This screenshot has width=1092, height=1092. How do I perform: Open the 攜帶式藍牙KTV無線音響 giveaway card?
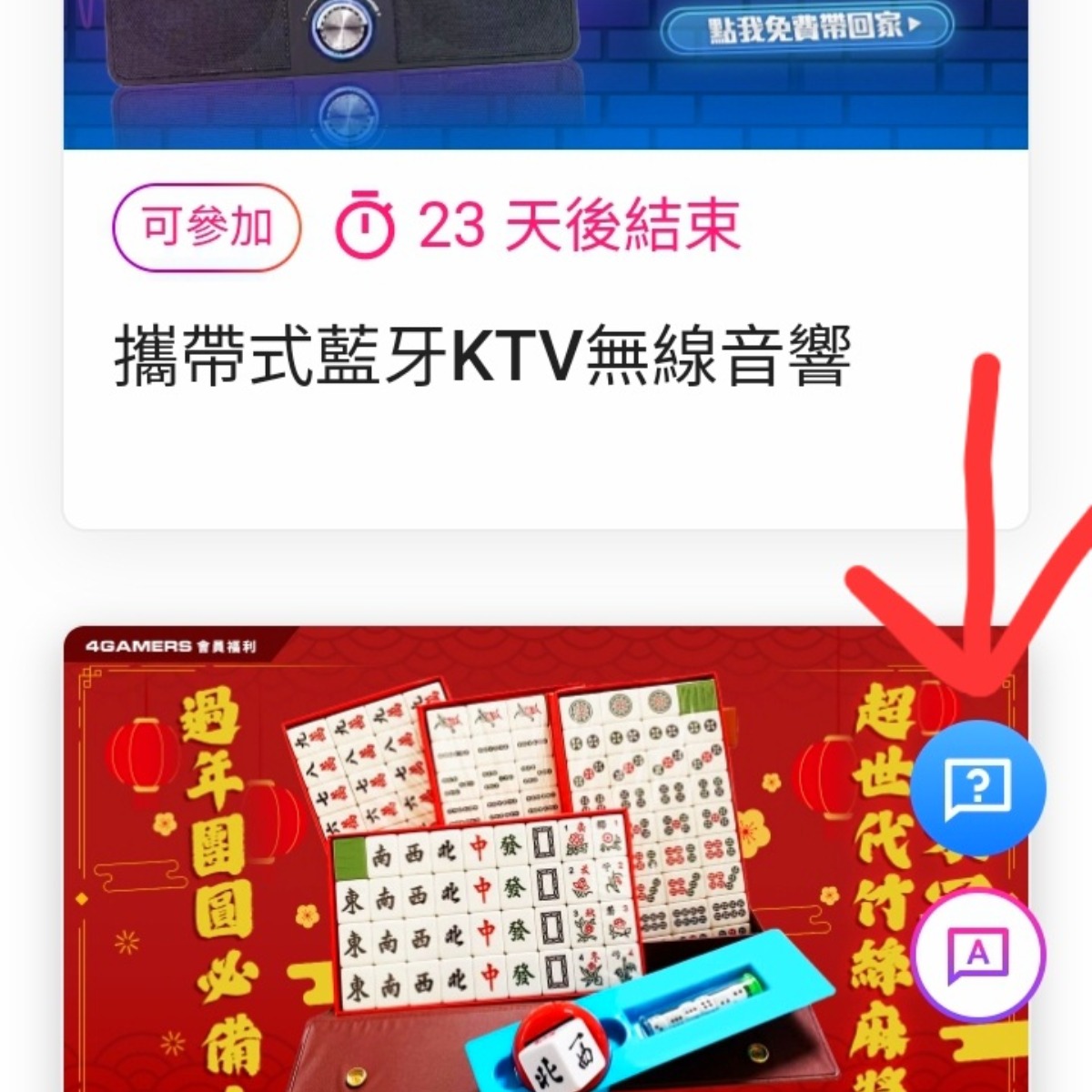pyautogui.click(x=482, y=357)
